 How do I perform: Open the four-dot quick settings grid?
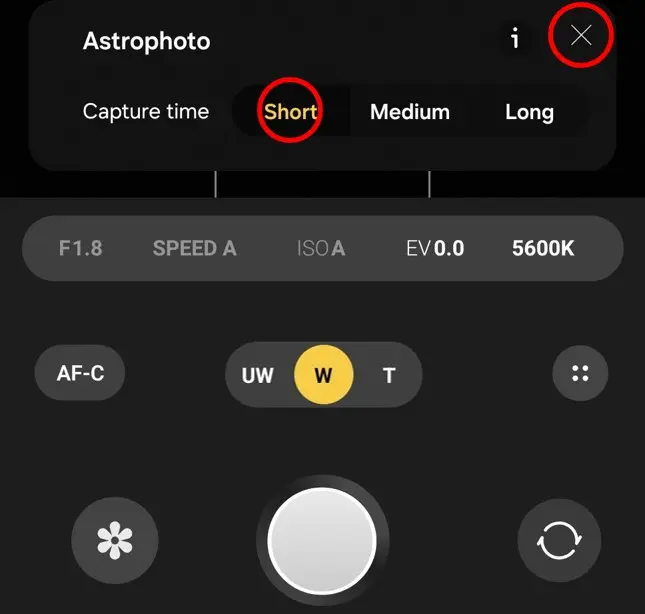click(x=580, y=374)
